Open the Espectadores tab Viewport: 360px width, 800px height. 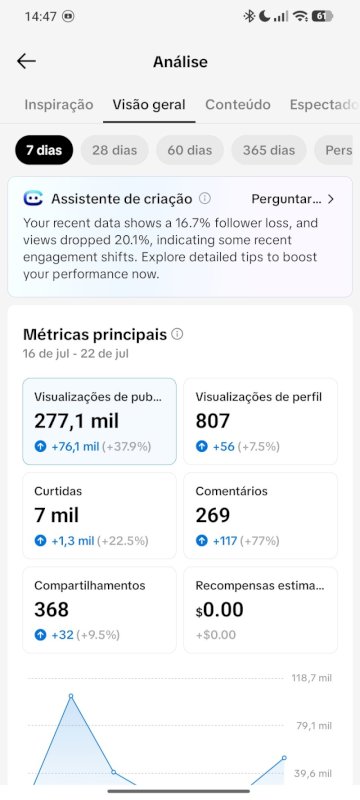(324, 105)
